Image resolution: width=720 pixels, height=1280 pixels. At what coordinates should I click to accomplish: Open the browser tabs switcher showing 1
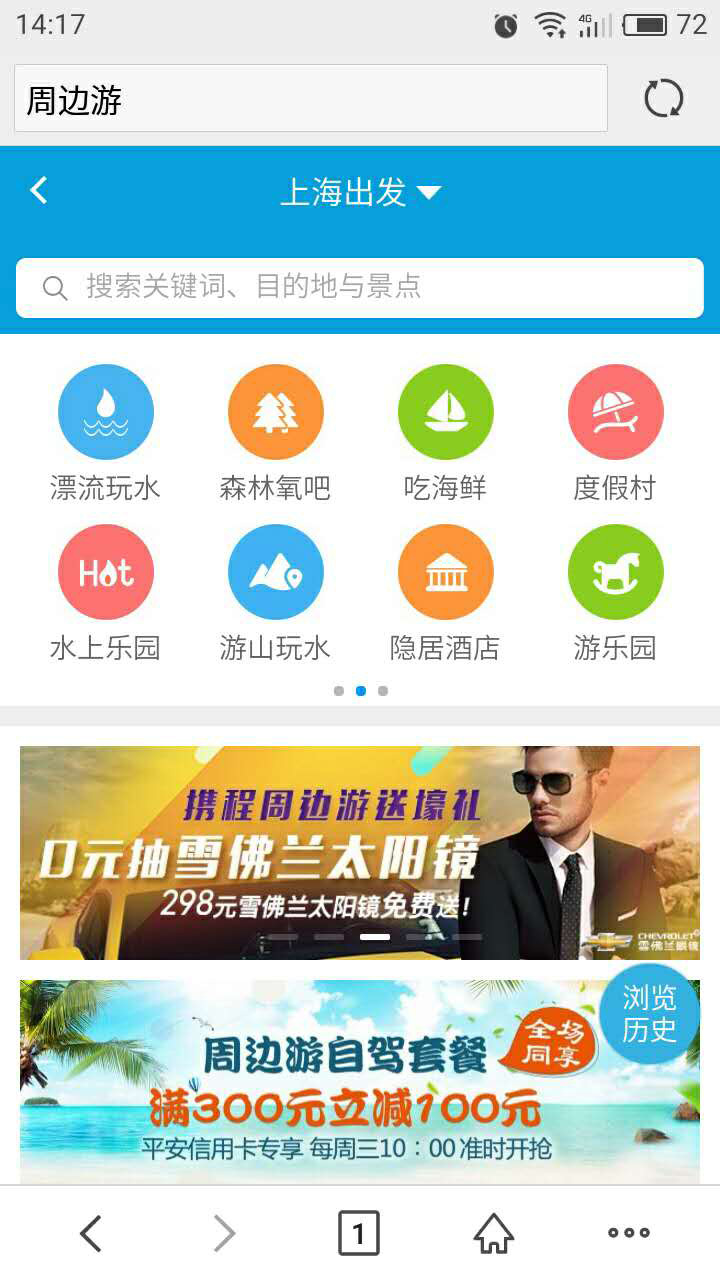tap(359, 1233)
